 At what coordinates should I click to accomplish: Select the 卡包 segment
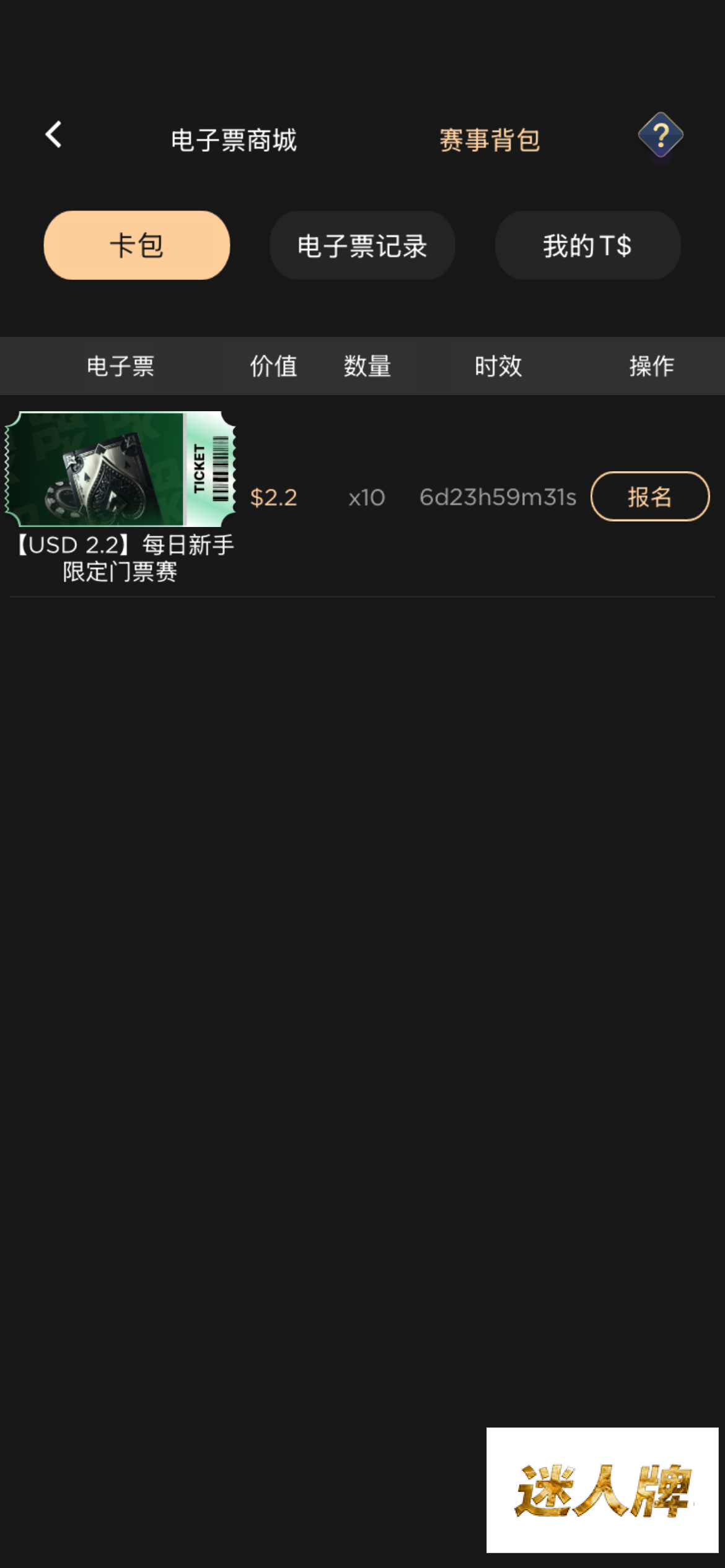click(137, 245)
